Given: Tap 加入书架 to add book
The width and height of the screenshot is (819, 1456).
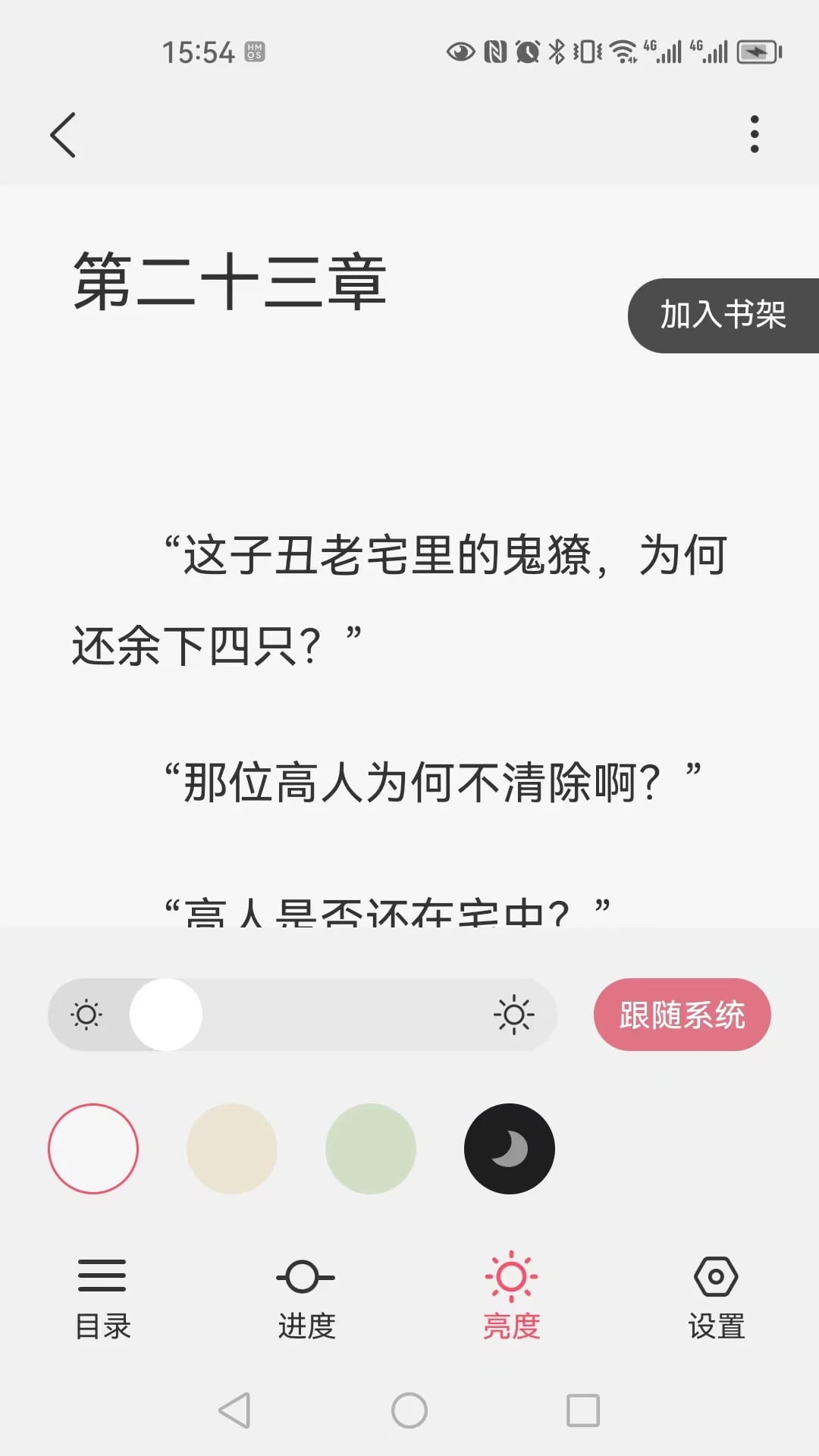Looking at the screenshot, I should 723,315.
